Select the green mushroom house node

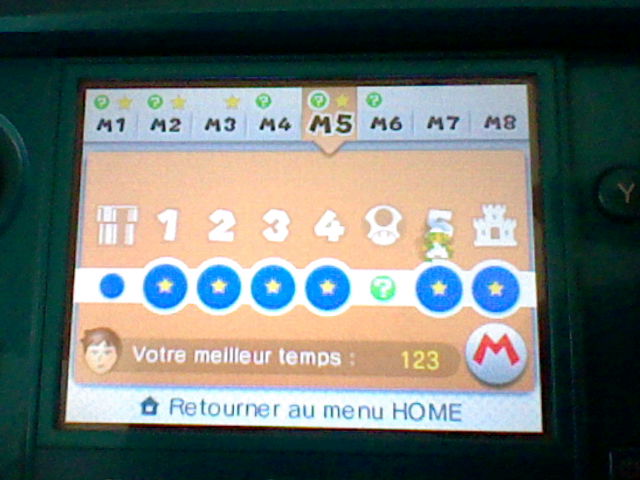382,288
